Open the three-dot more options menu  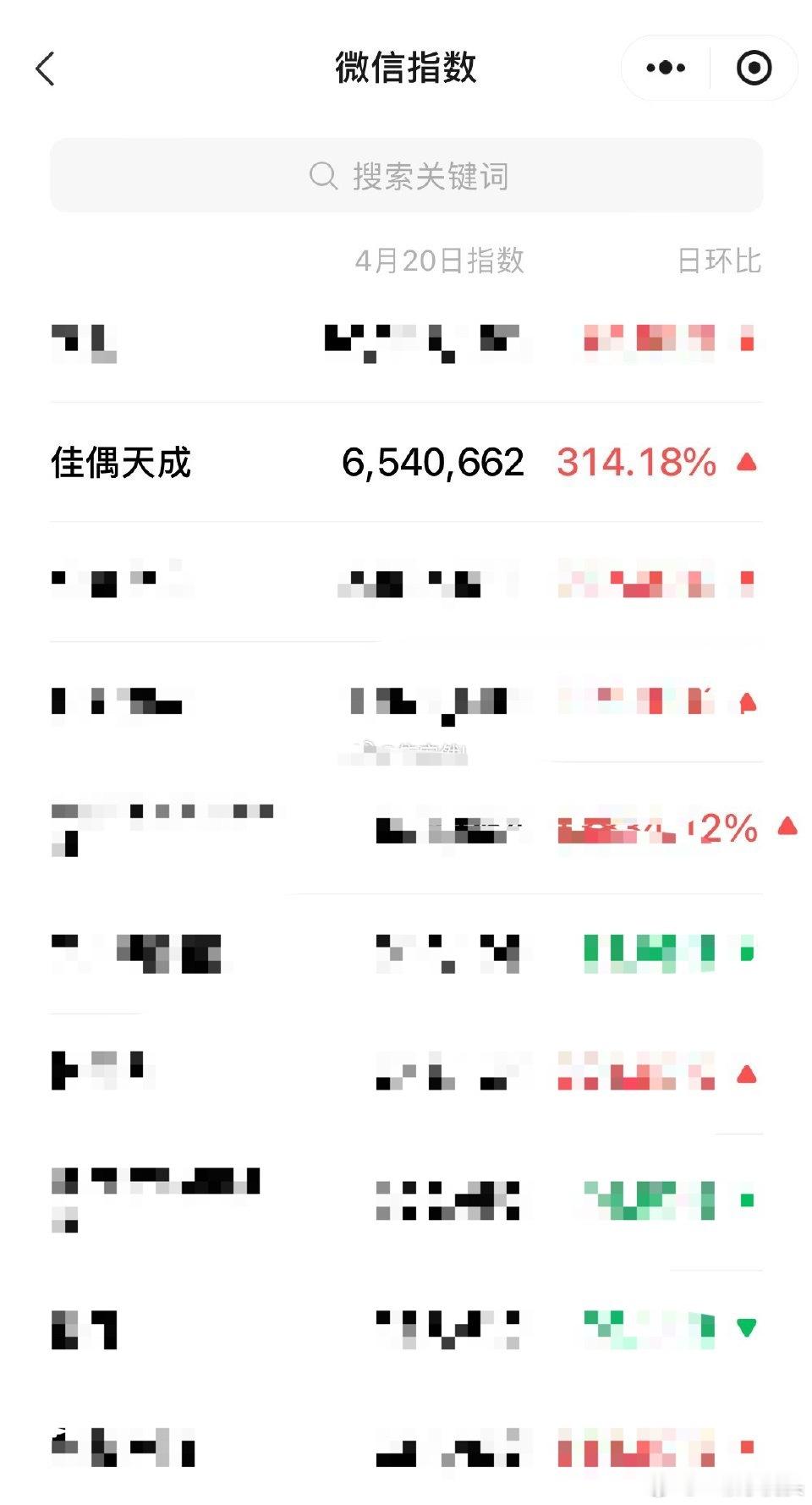coord(664,68)
